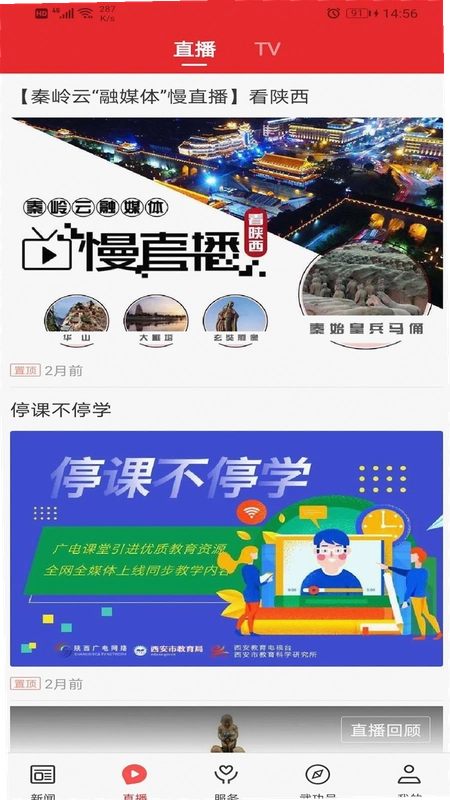Viewport: 450px width, 800px height.
Task: Go to the 新闻 tab
Action: tap(42, 781)
